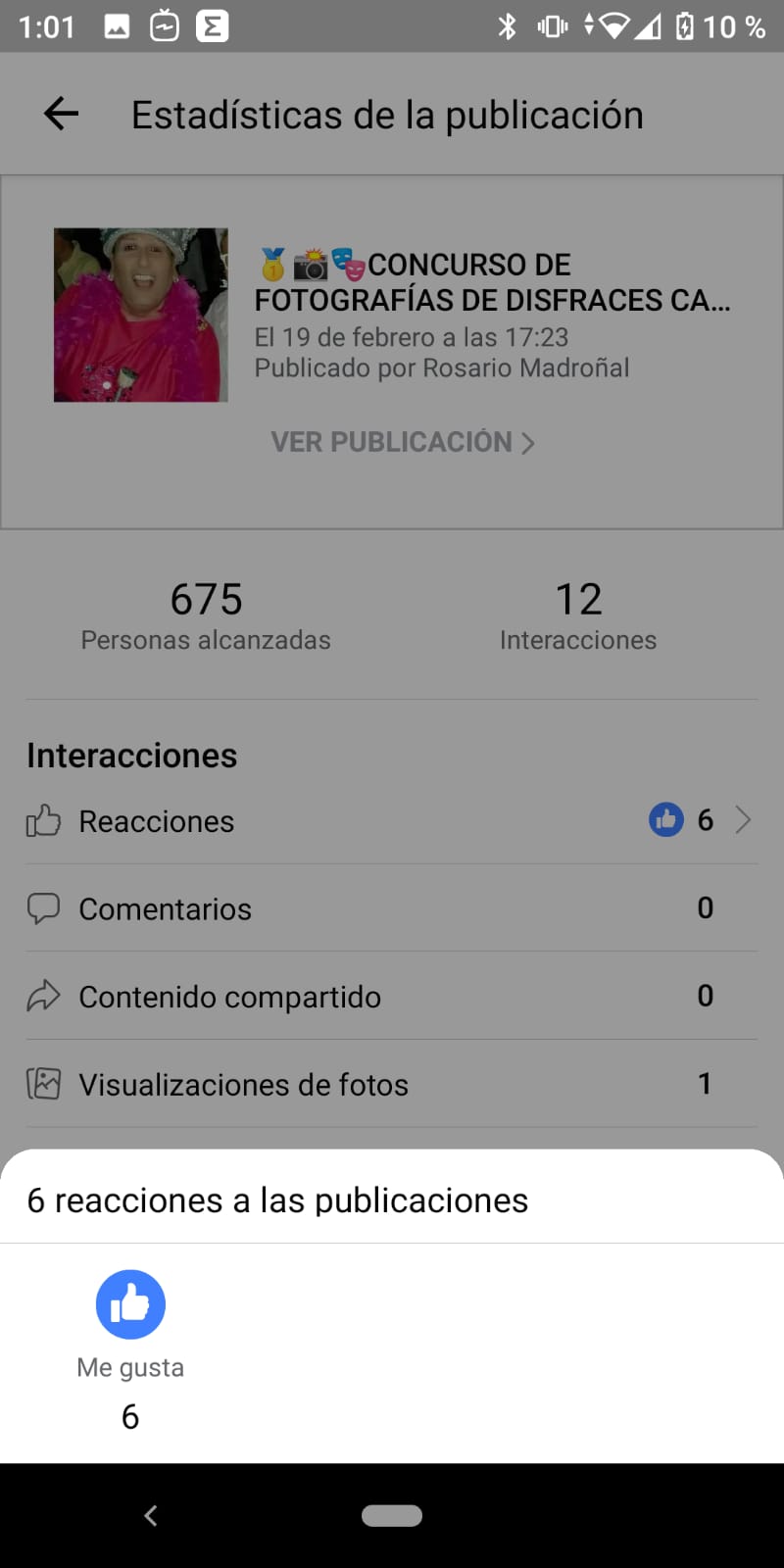This screenshot has height=1568, width=784.
Task: Go back using the top arrow
Action: [61, 115]
